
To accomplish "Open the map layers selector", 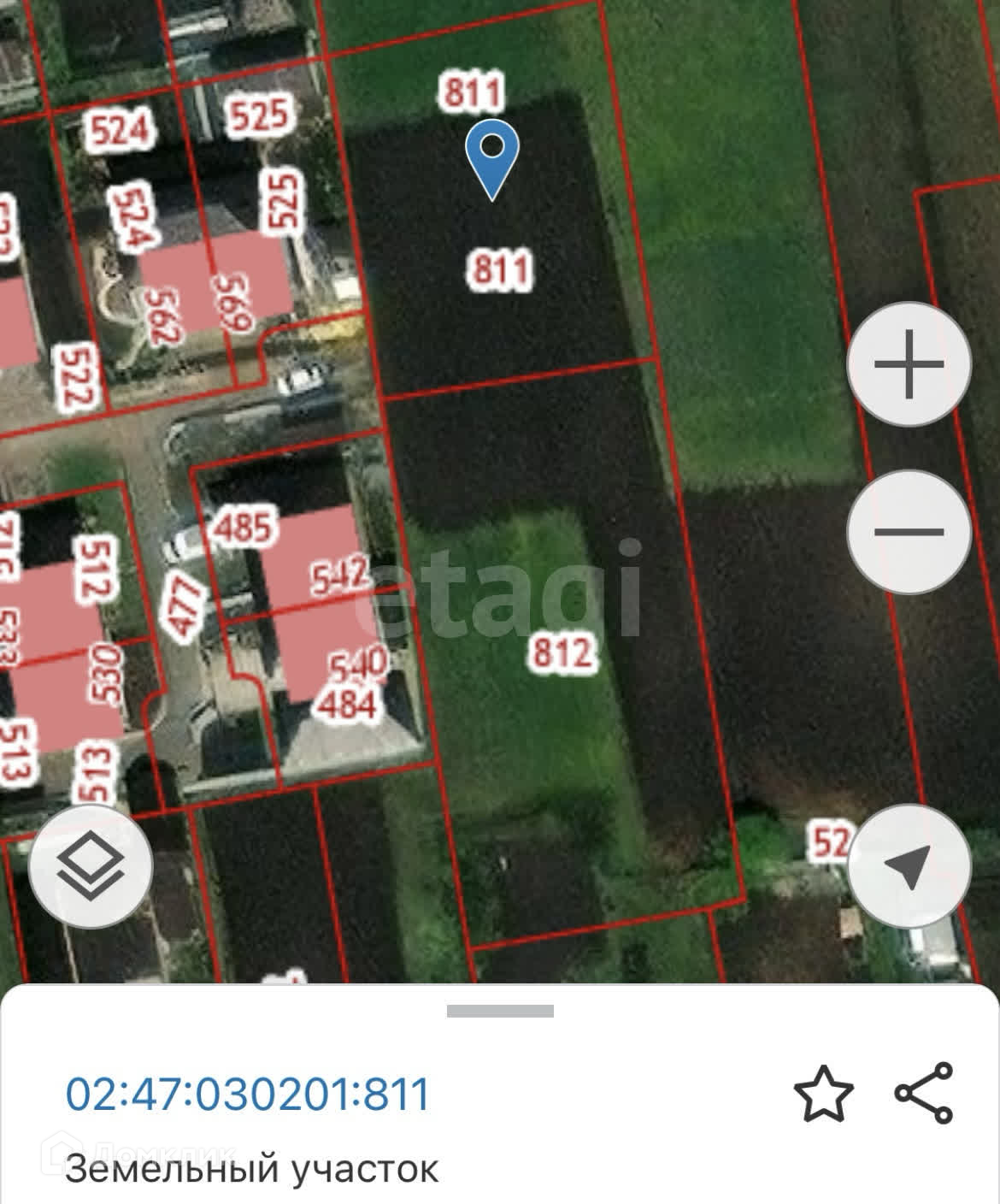I will pos(91,866).
